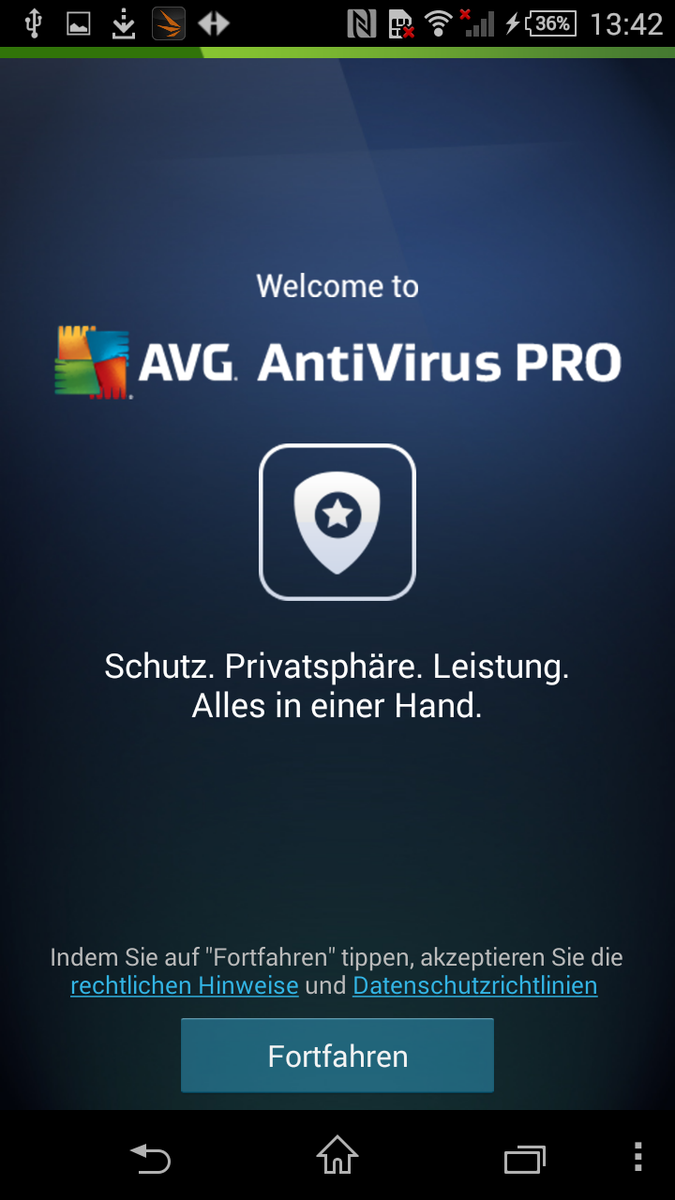675x1200 pixels.
Task: Show recent apps
Action: pyautogui.click(x=524, y=1158)
